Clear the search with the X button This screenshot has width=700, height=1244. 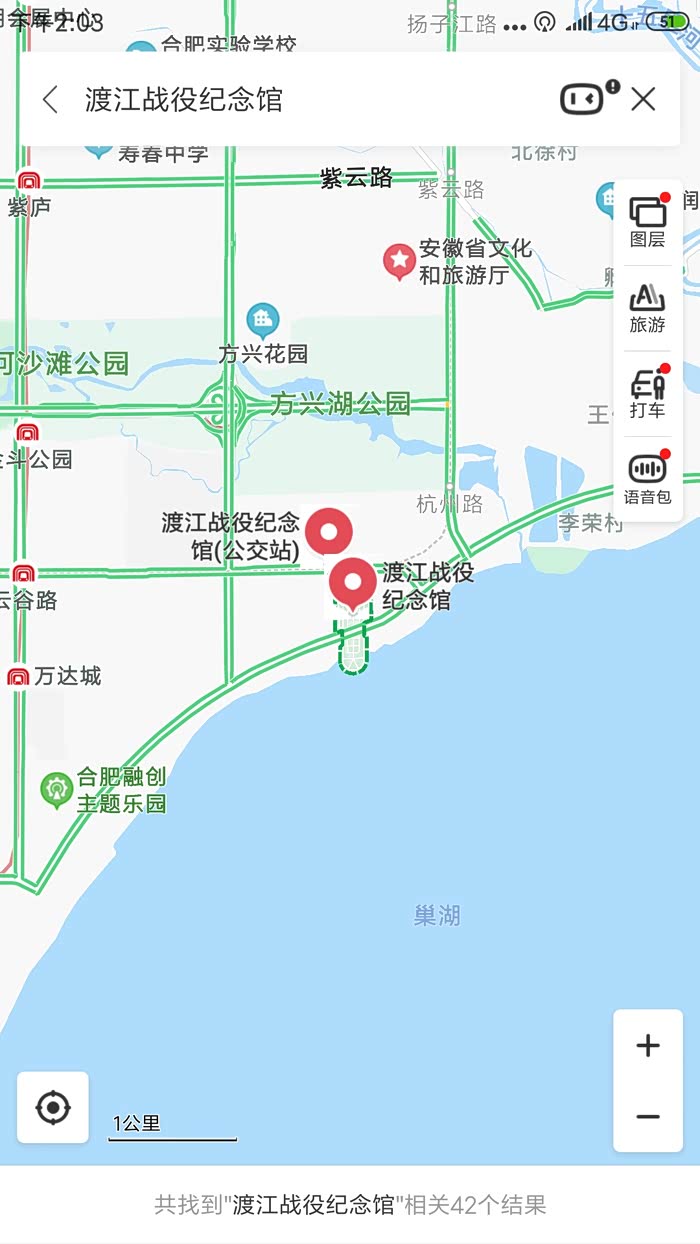[644, 99]
